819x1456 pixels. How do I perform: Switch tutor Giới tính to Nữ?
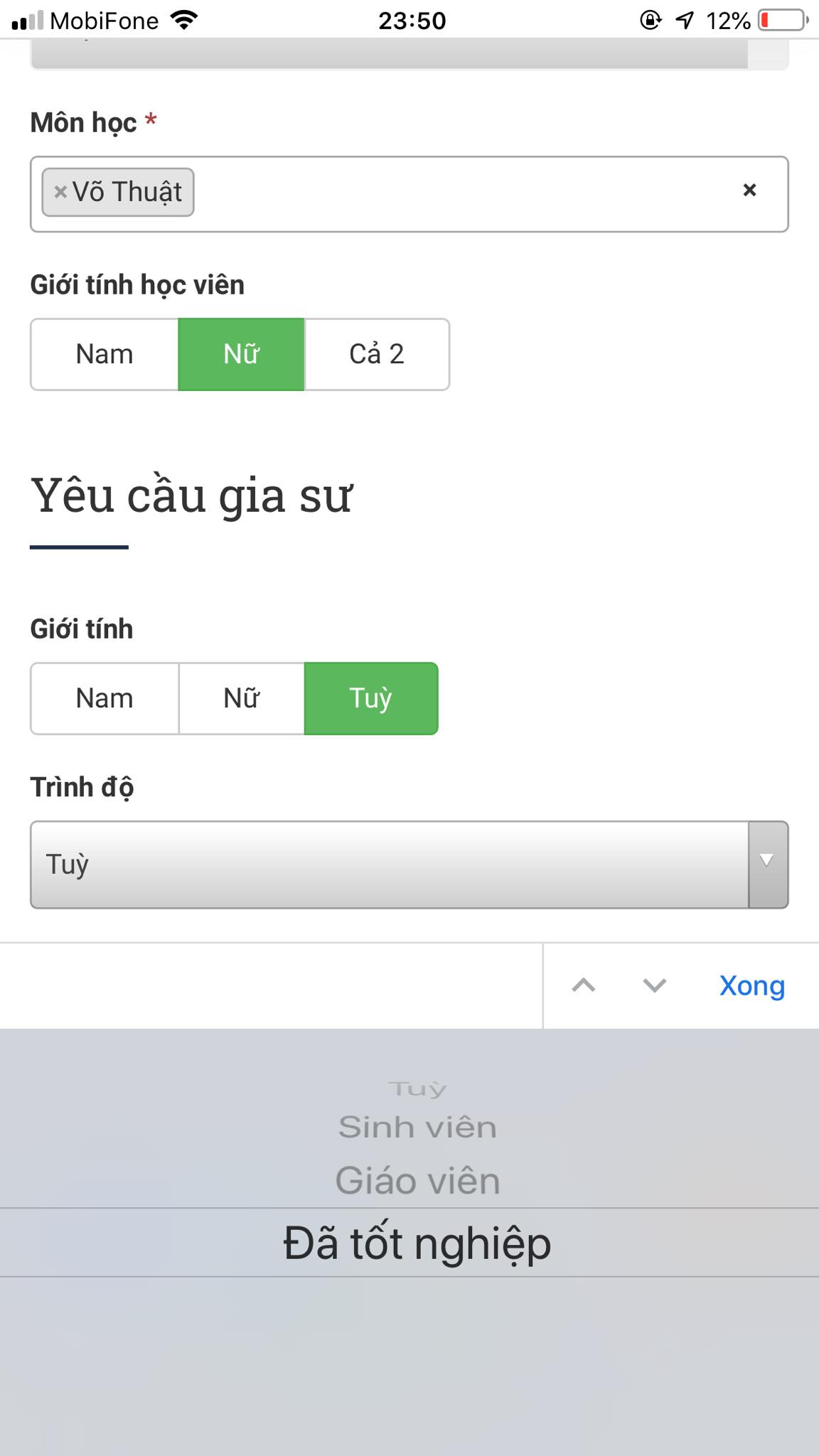tap(241, 697)
